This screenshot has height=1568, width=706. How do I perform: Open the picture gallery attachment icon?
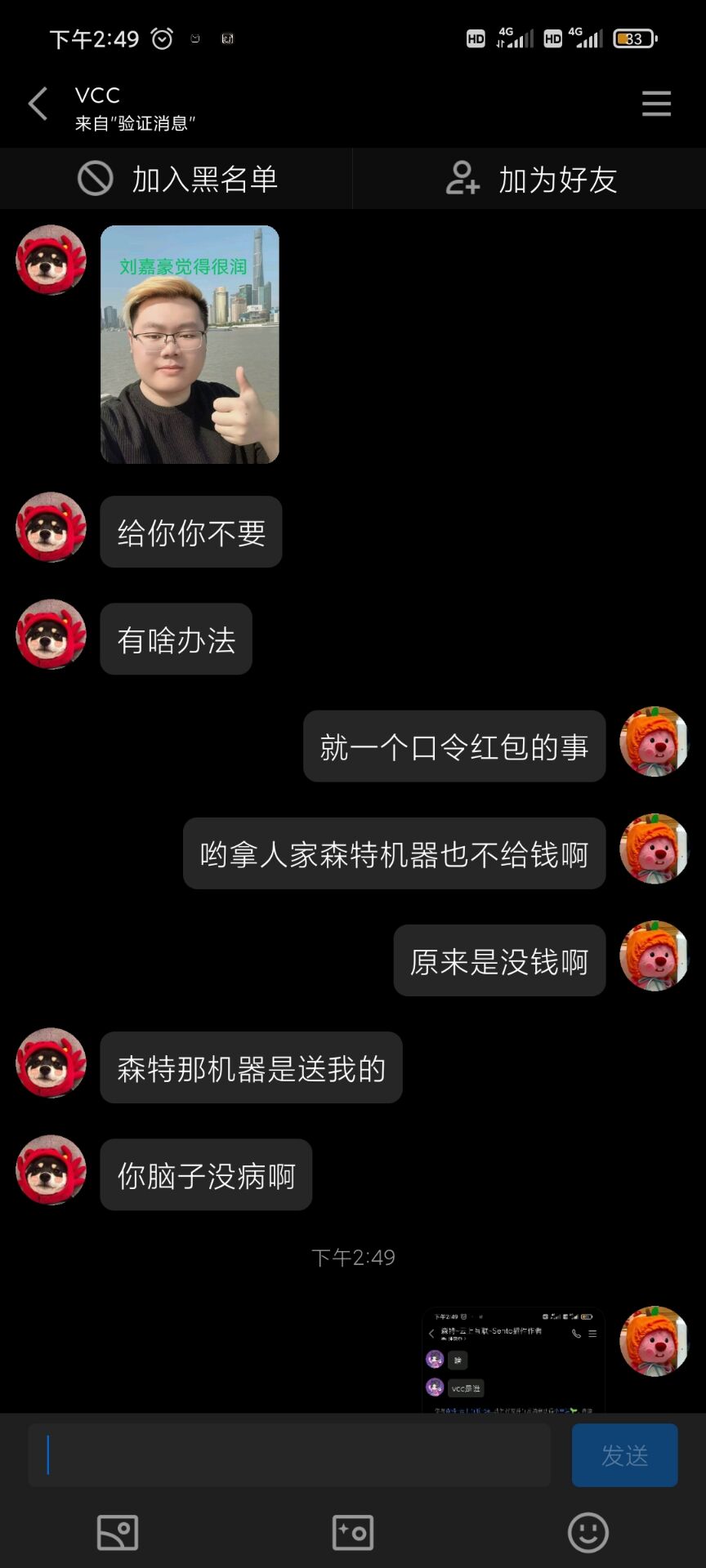coord(118,1533)
